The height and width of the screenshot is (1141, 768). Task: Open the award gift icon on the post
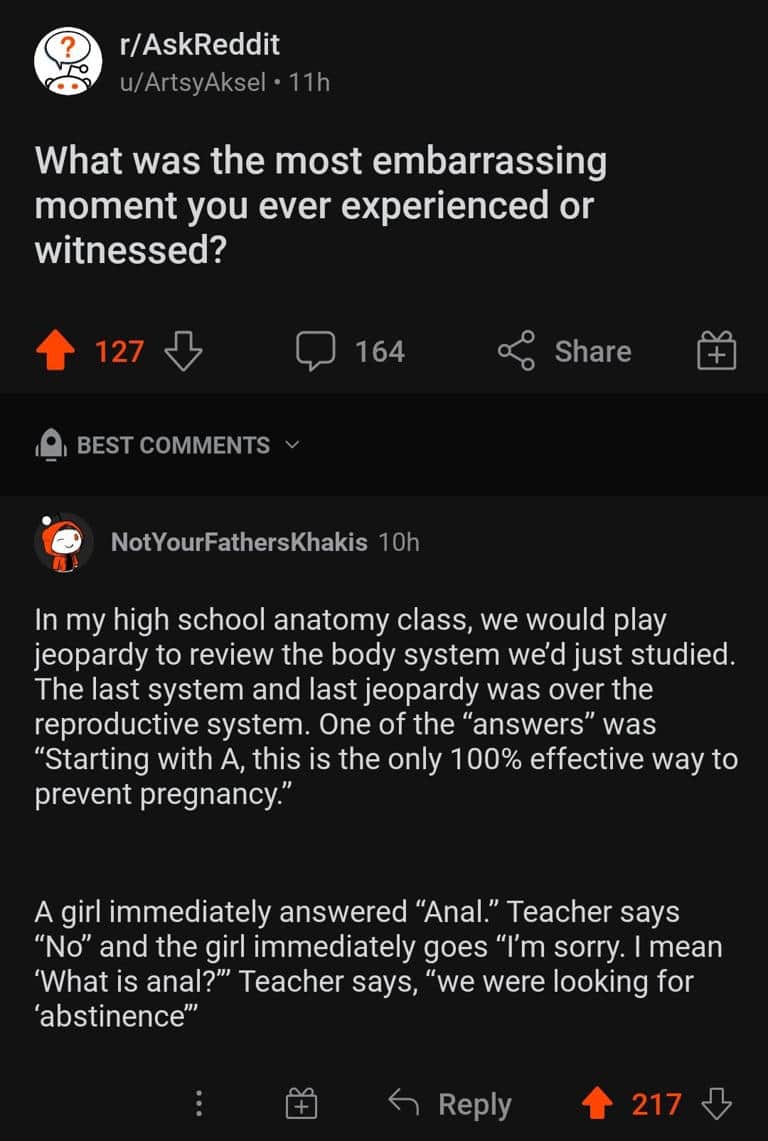(x=715, y=351)
